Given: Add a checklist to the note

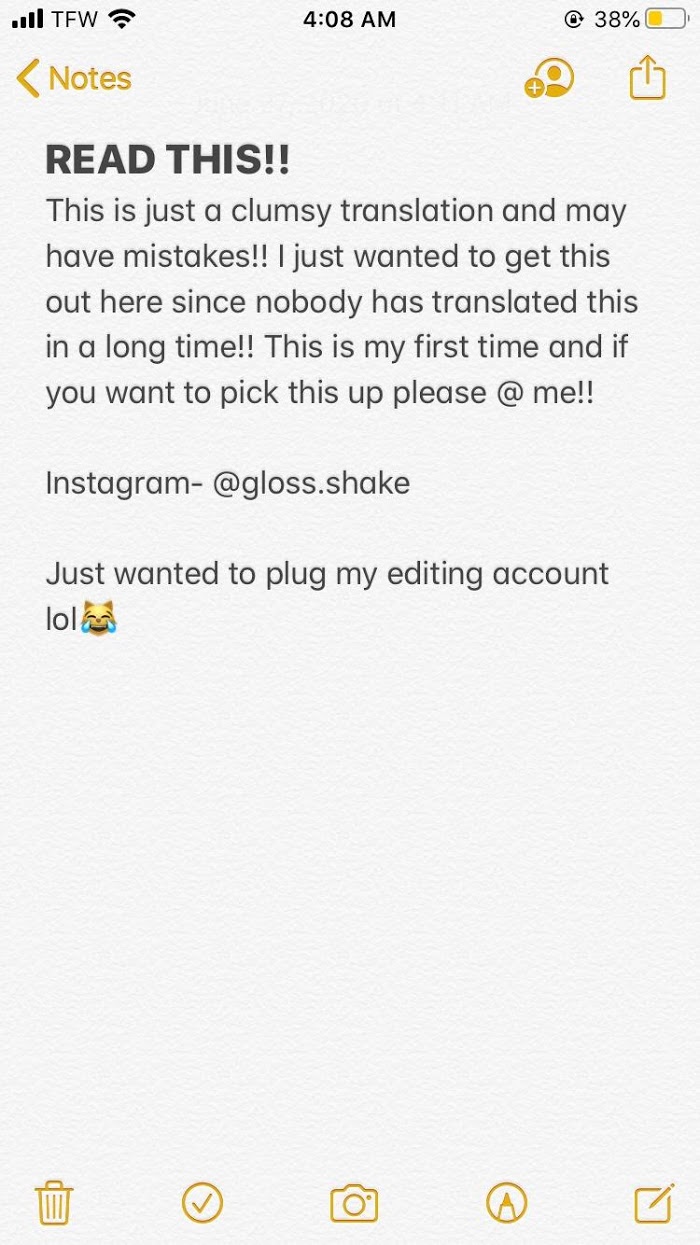Looking at the screenshot, I should point(202,1203).
